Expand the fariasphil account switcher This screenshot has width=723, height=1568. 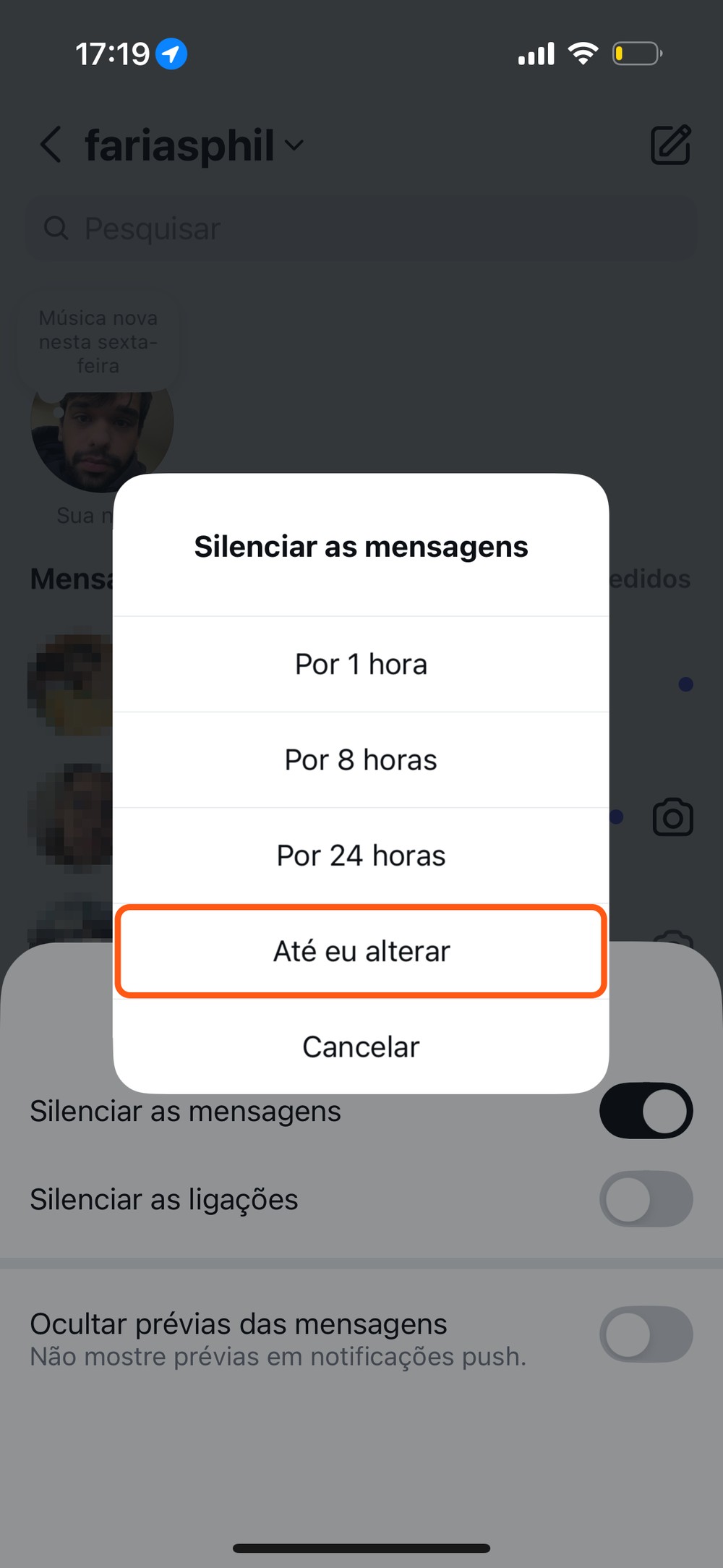click(x=194, y=145)
